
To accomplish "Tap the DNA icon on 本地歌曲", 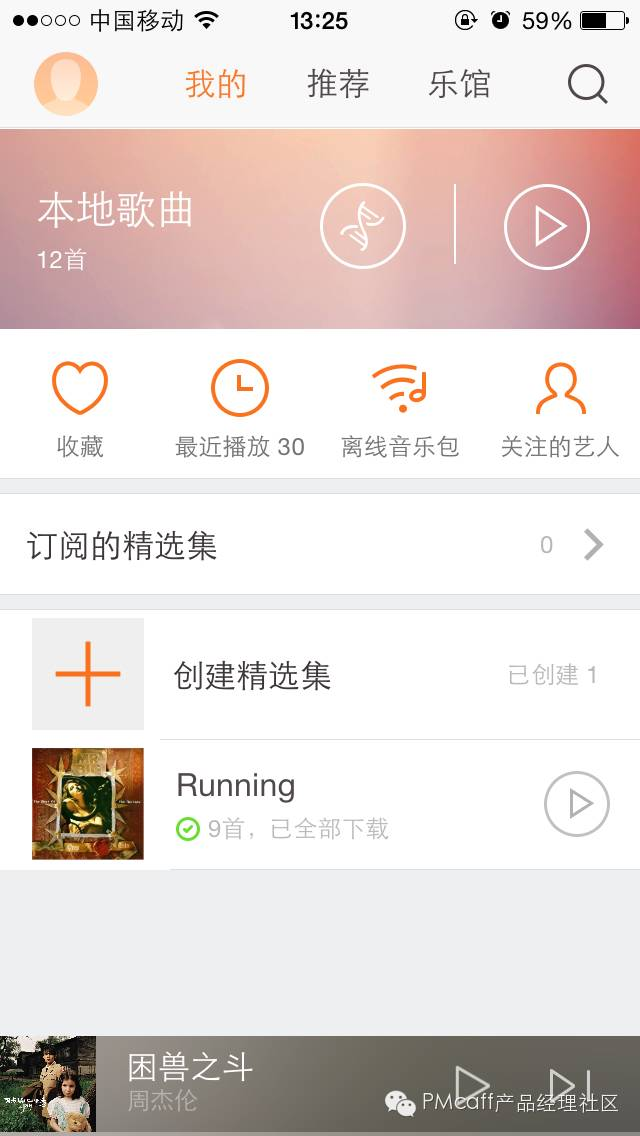I will 362,227.
